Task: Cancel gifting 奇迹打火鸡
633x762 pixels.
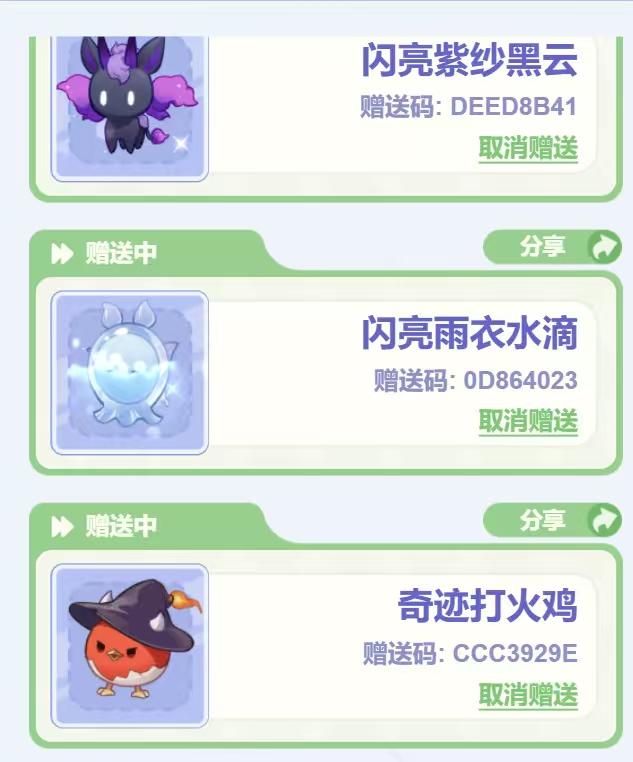Action: coord(528,694)
